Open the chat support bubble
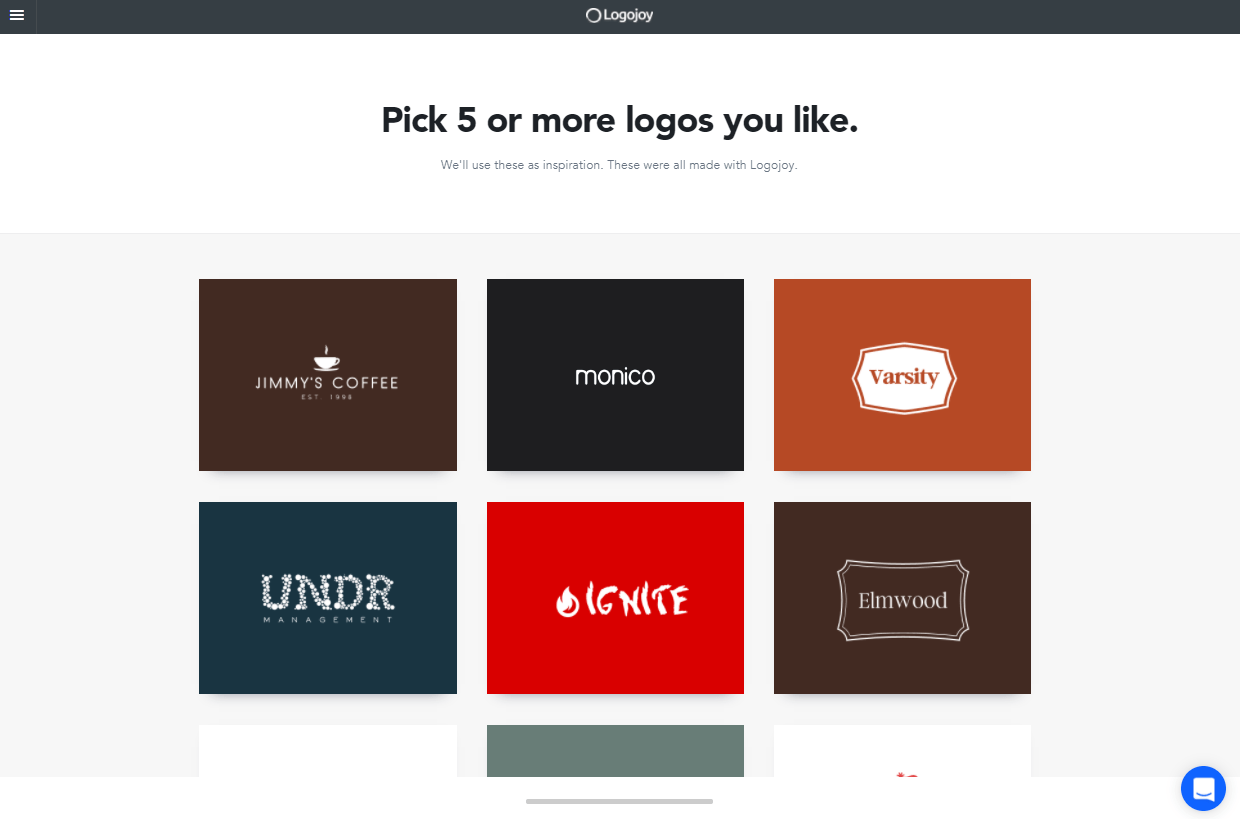Screen dimensions: 1240x819 click(1203, 789)
